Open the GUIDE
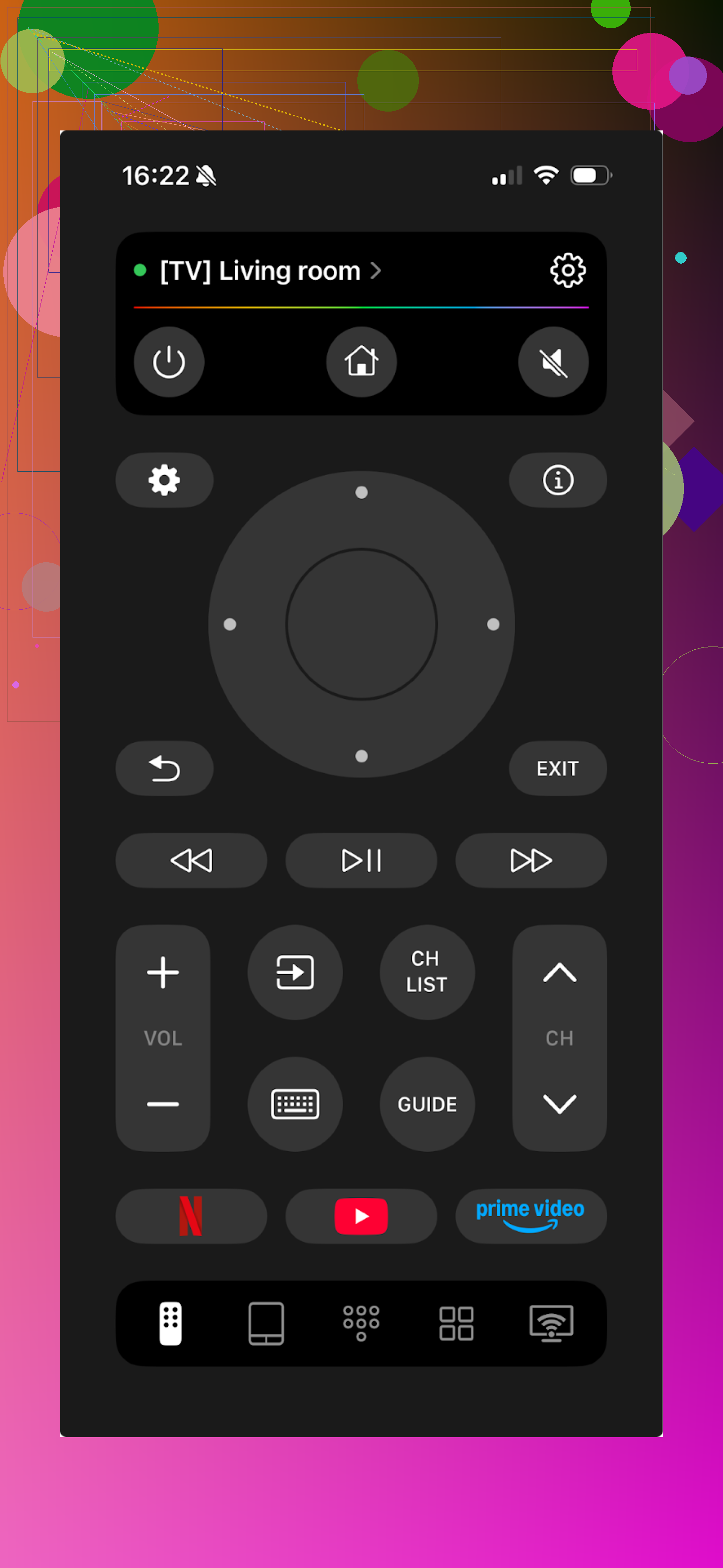 click(x=427, y=1104)
